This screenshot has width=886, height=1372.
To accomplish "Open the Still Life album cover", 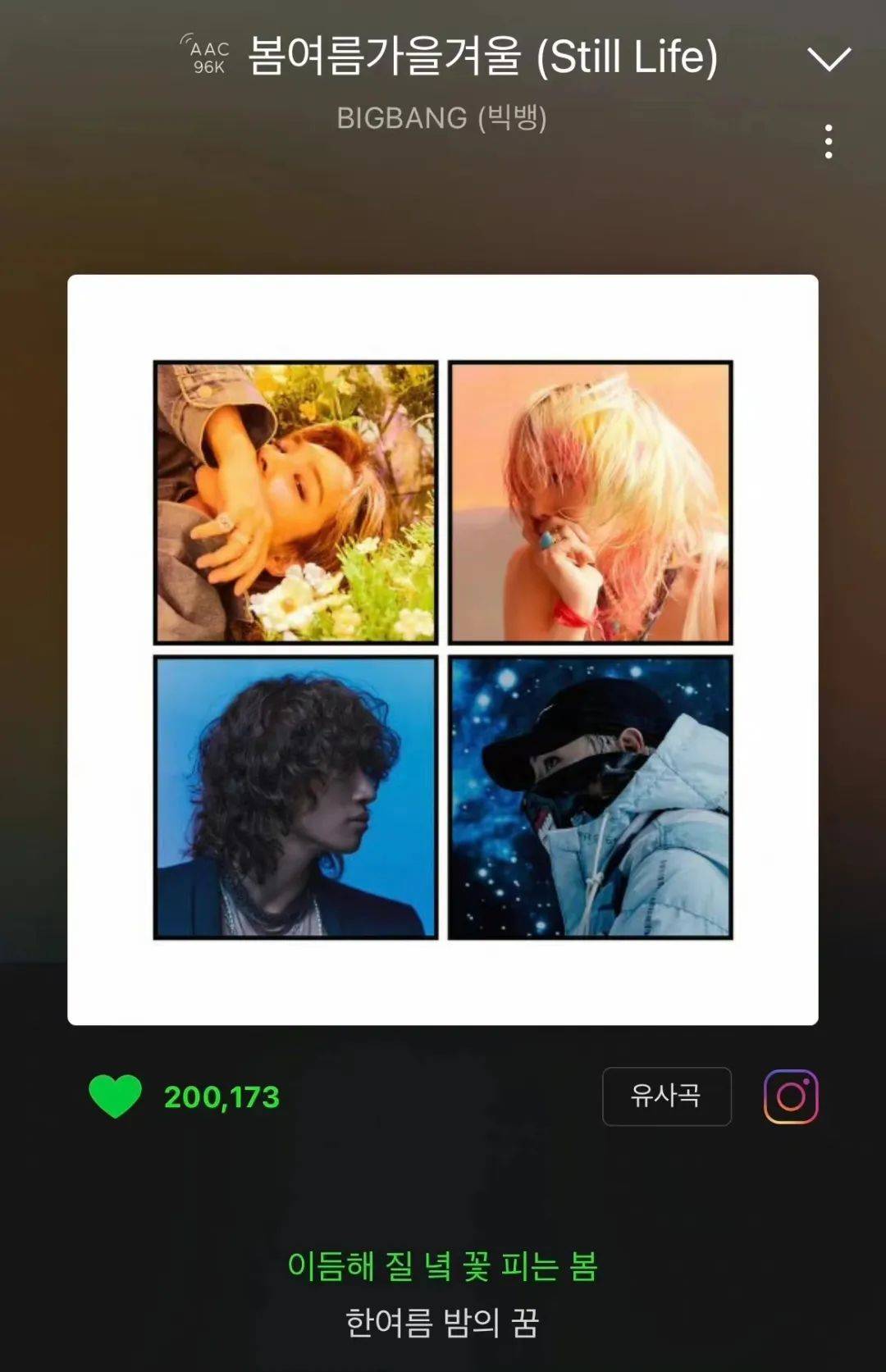I will [443, 650].
